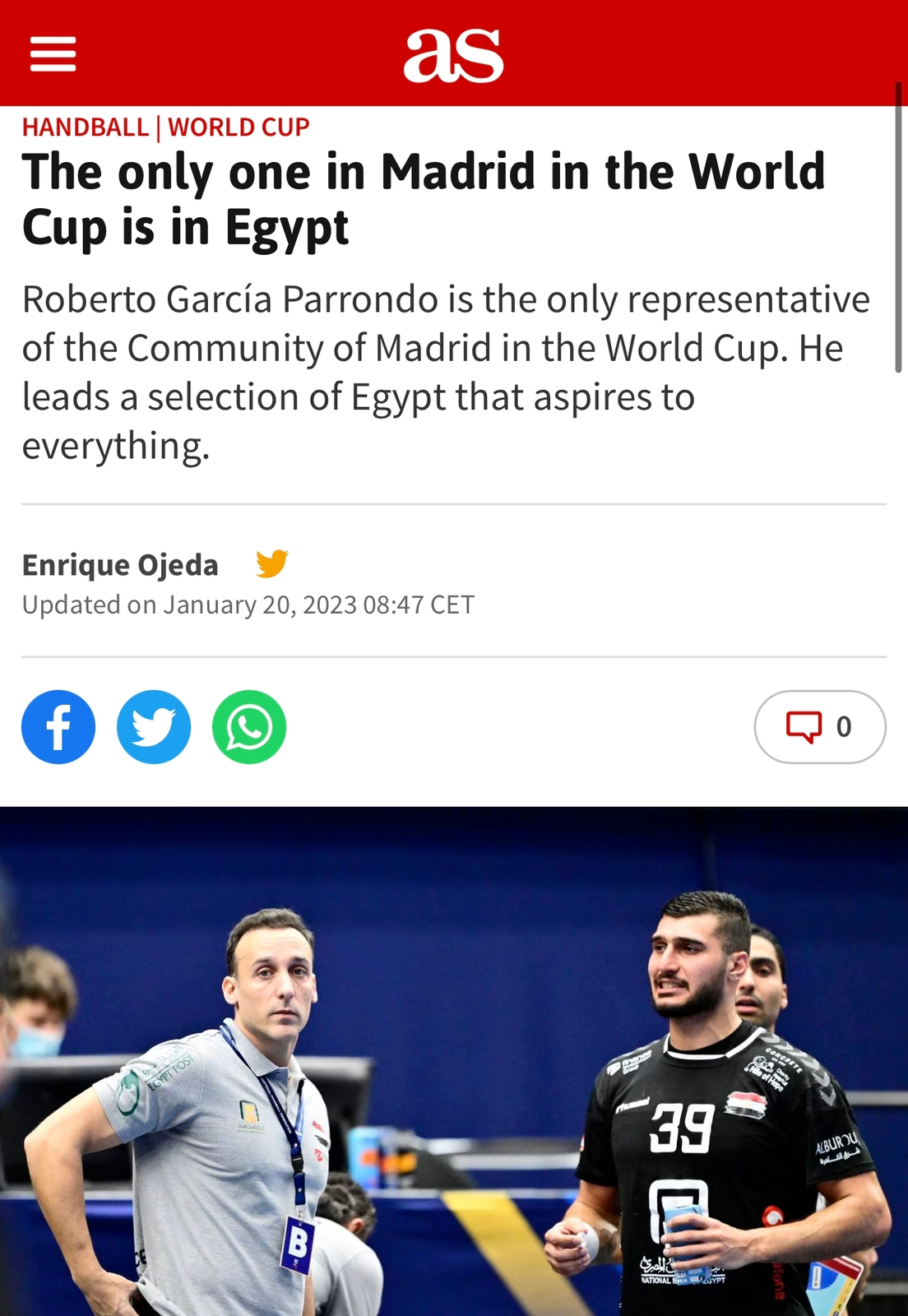Open the HANDBALL section link

tap(85, 127)
